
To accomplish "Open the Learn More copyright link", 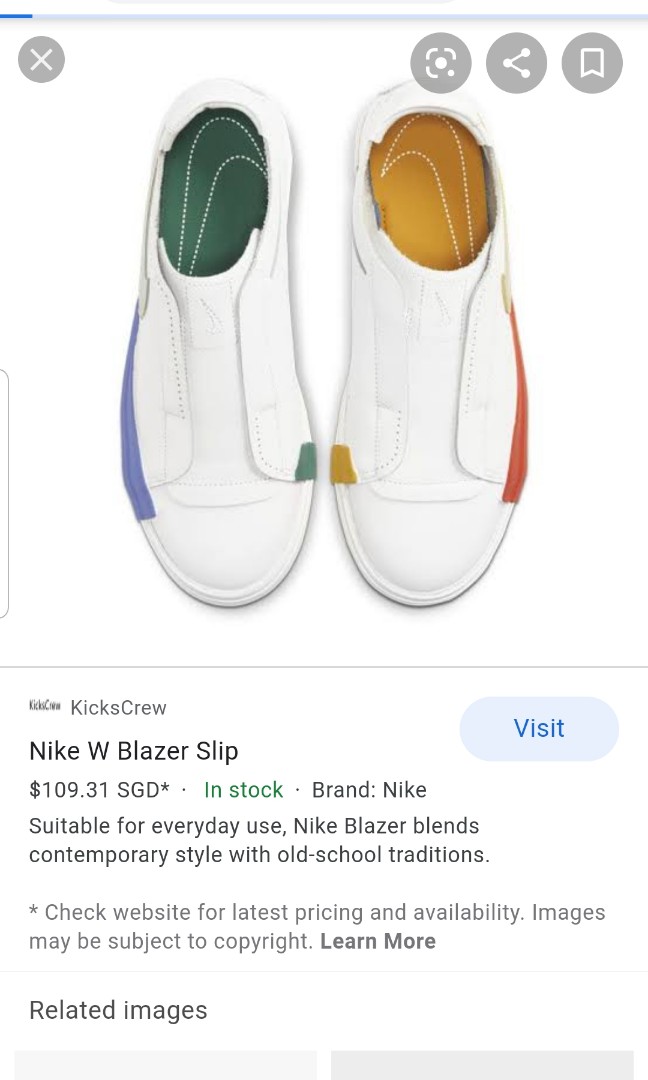I will 377,941.
